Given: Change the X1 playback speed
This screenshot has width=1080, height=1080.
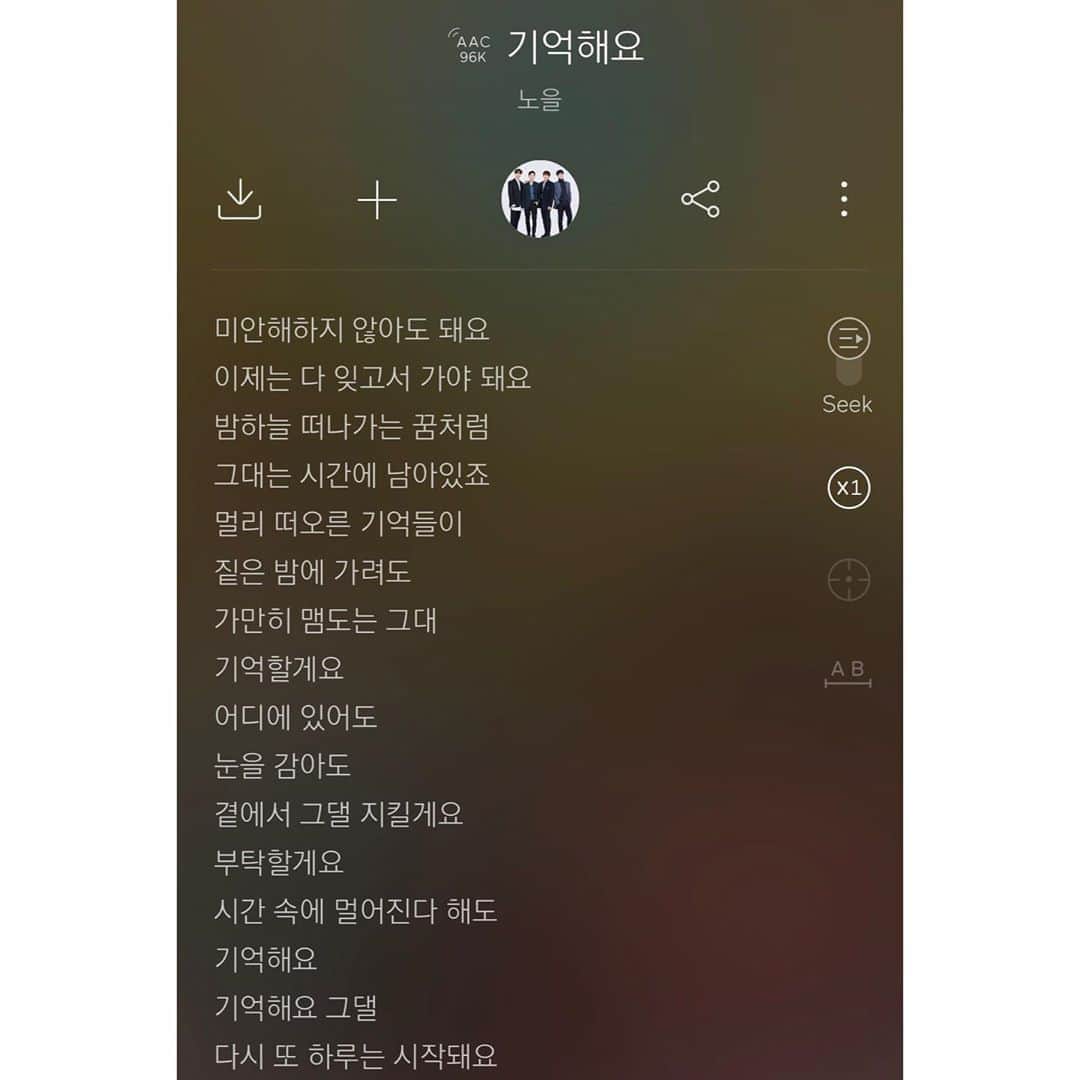Looking at the screenshot, I should click(849, 489).
